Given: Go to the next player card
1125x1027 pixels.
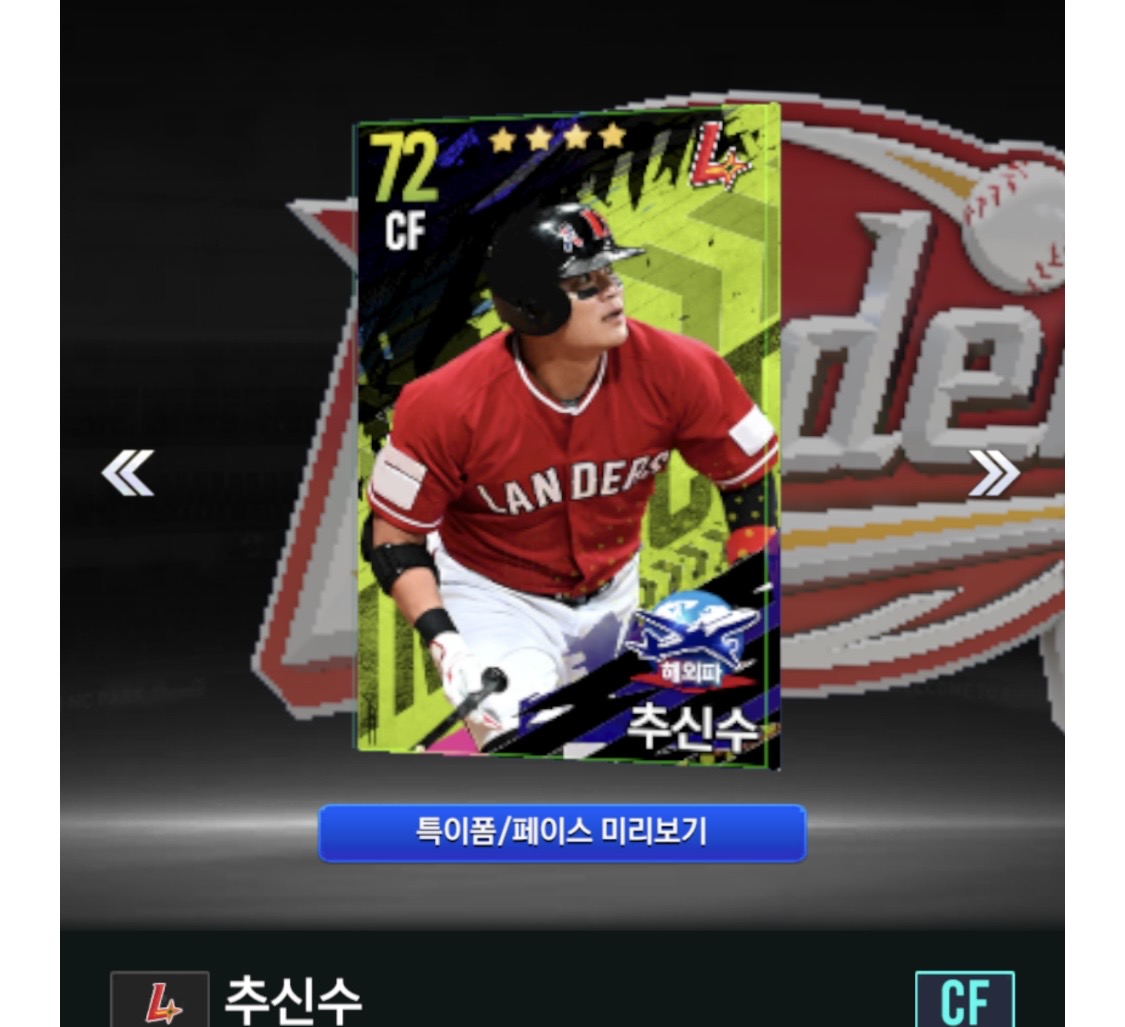Looking at the screenshot, I should pyautogui.click(x=993, y=473).
